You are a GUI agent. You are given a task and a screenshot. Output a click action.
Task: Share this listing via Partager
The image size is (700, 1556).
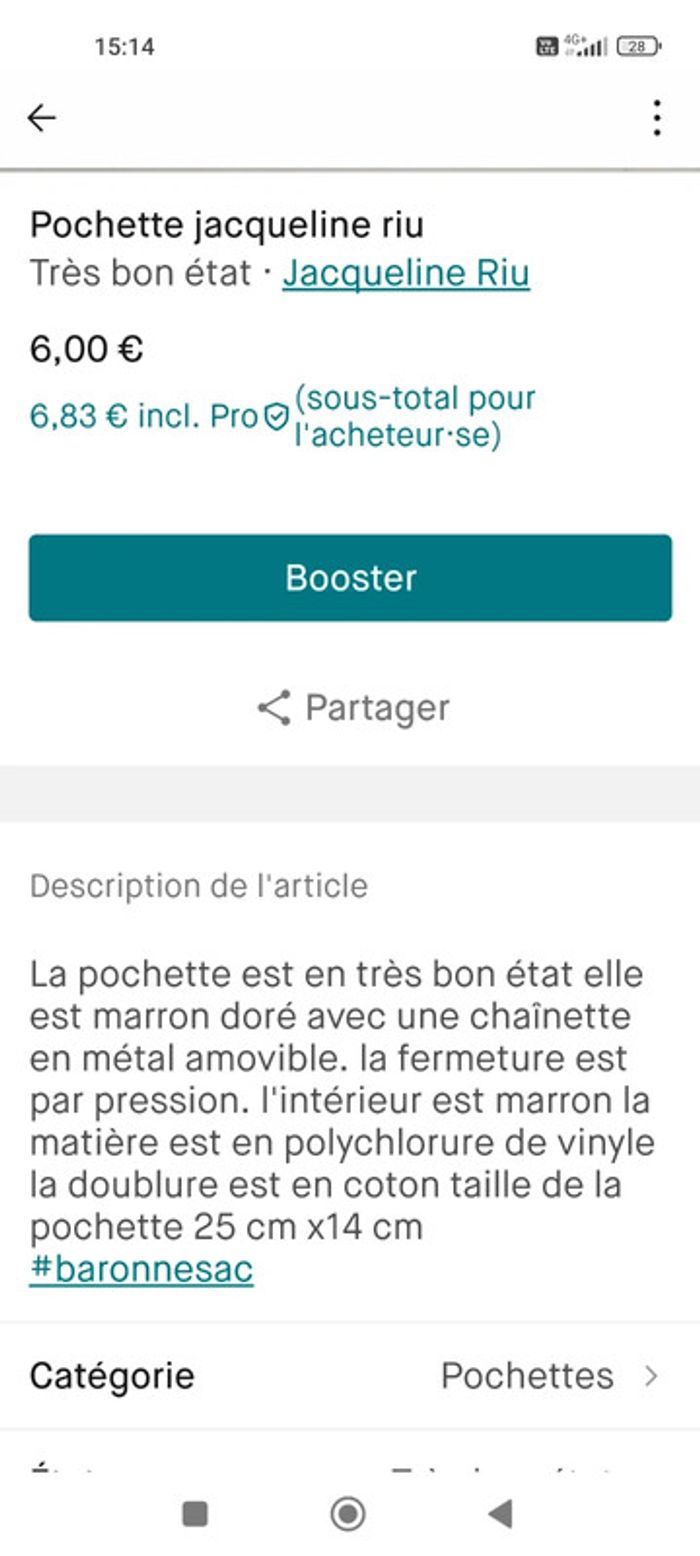pyautogui.click(x=352, y=708)
